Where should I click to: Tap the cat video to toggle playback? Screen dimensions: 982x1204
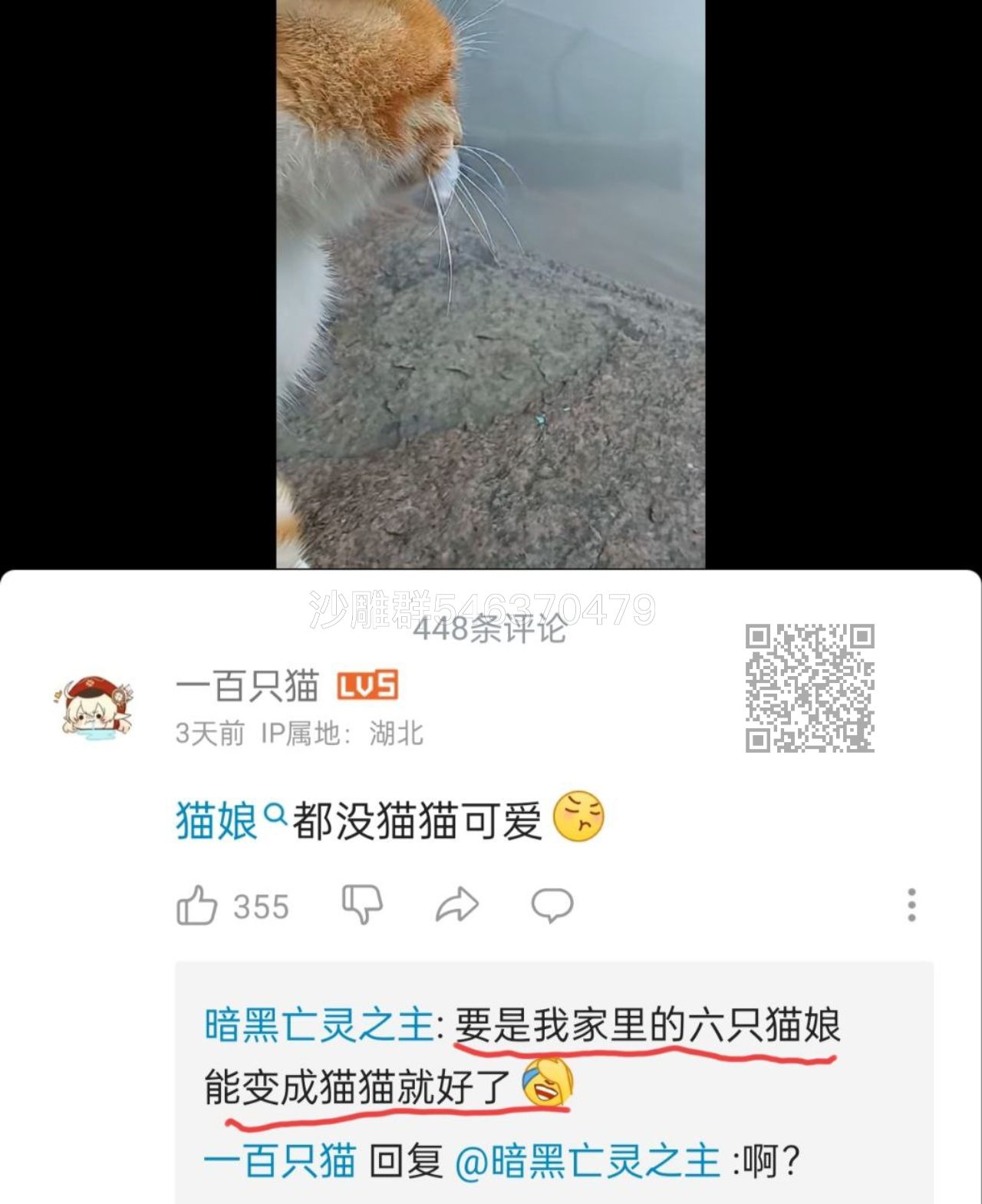(490, 284)
